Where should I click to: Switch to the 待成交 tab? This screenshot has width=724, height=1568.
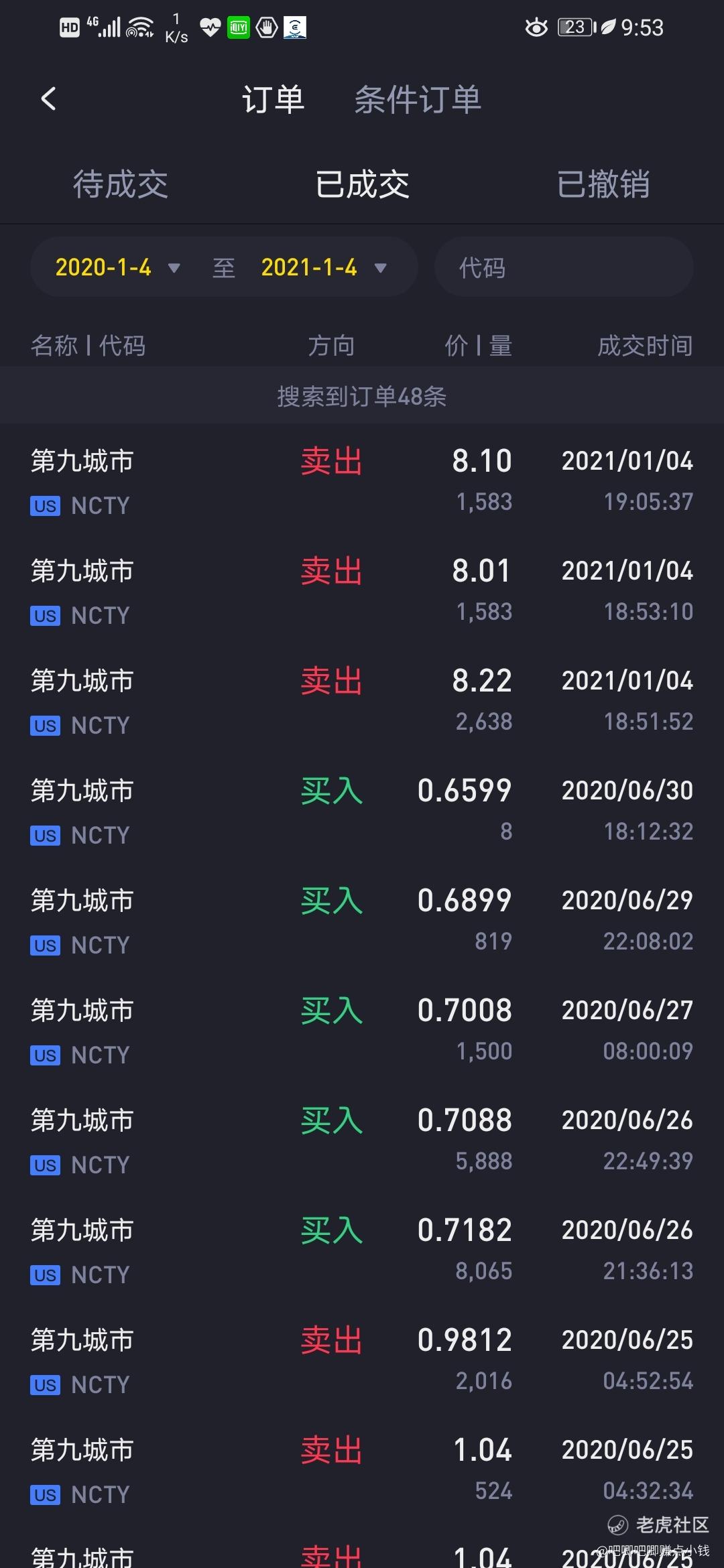(121, 184)
